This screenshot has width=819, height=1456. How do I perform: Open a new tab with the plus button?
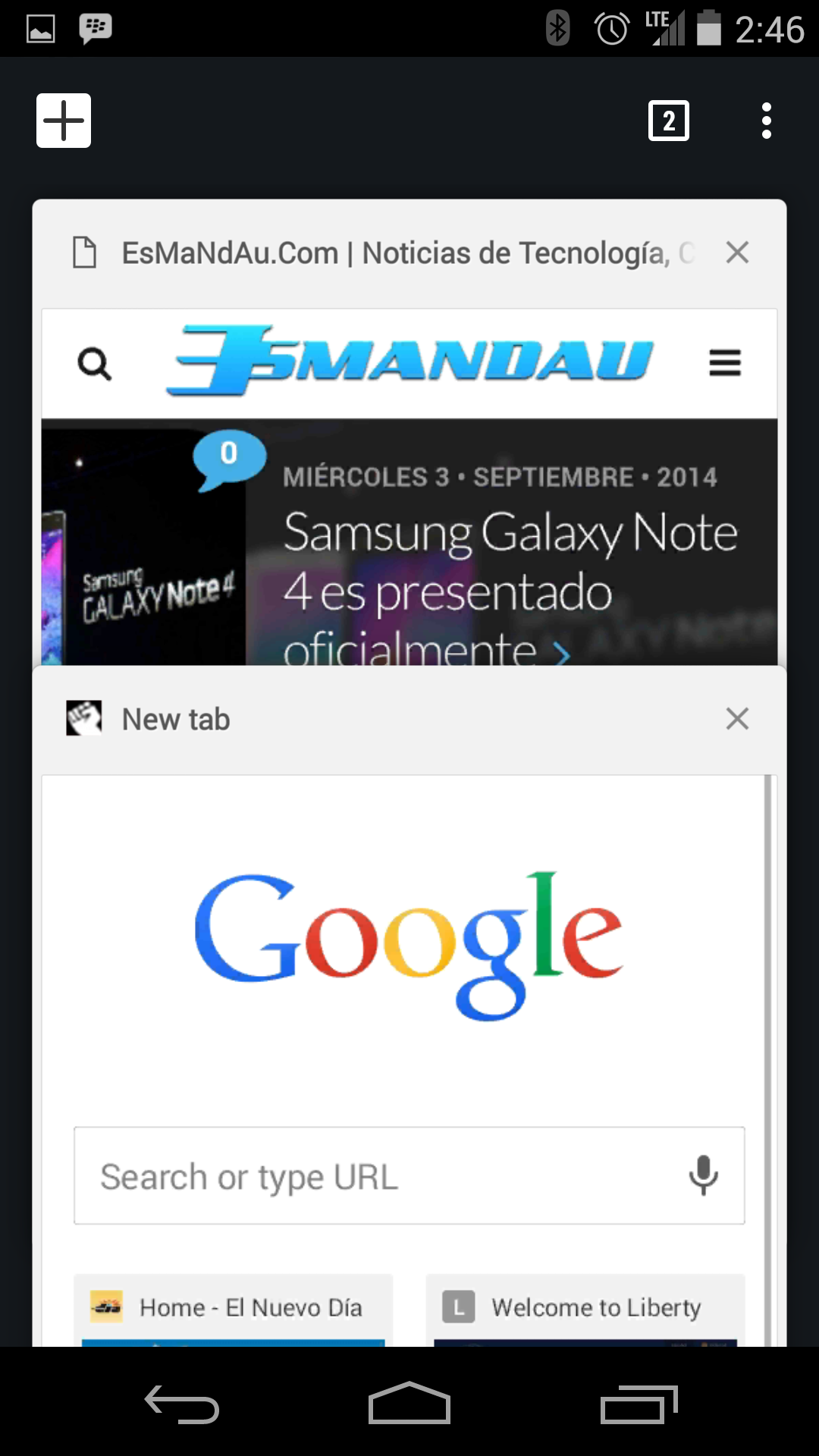pyautogui.click(x=64, y=121)
